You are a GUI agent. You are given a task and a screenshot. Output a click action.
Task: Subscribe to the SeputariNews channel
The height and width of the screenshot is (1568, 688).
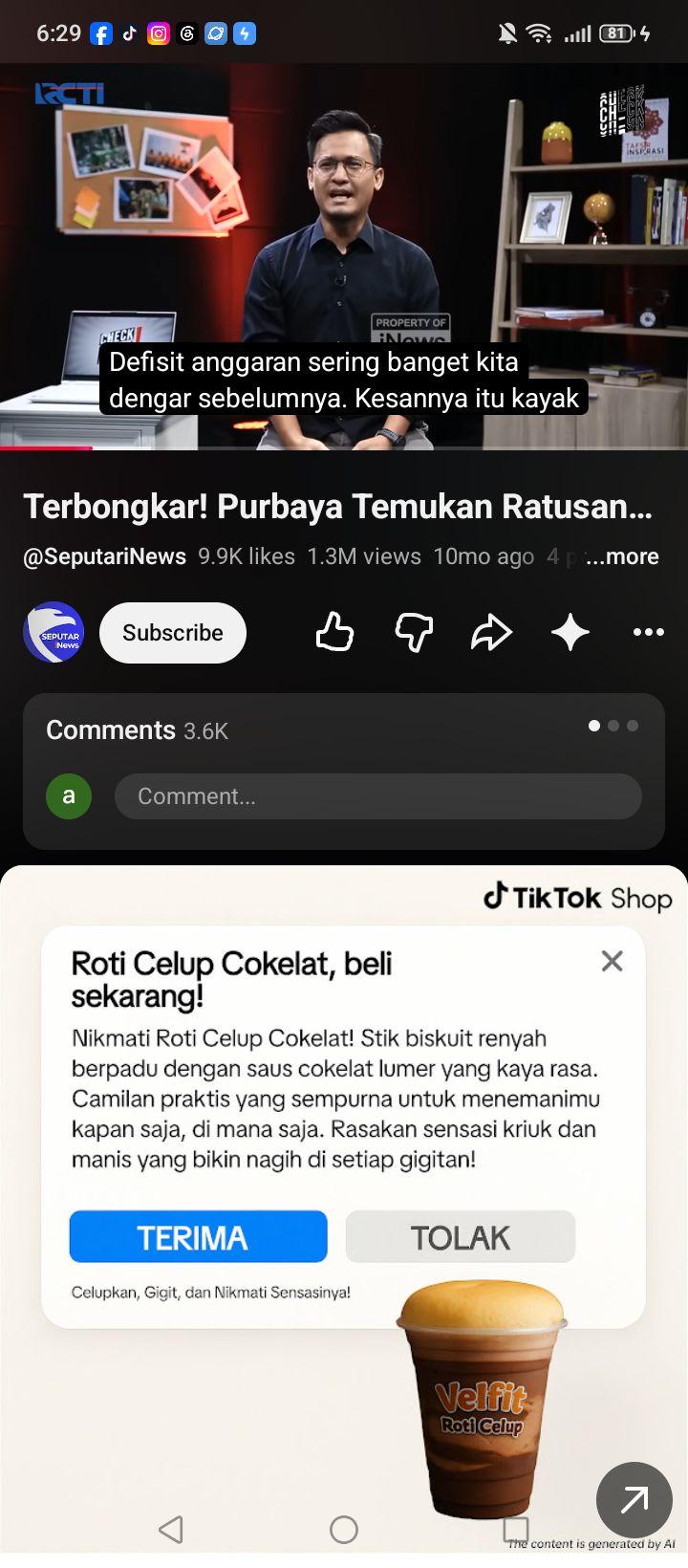pyautogui.click(x=173, y=633)
